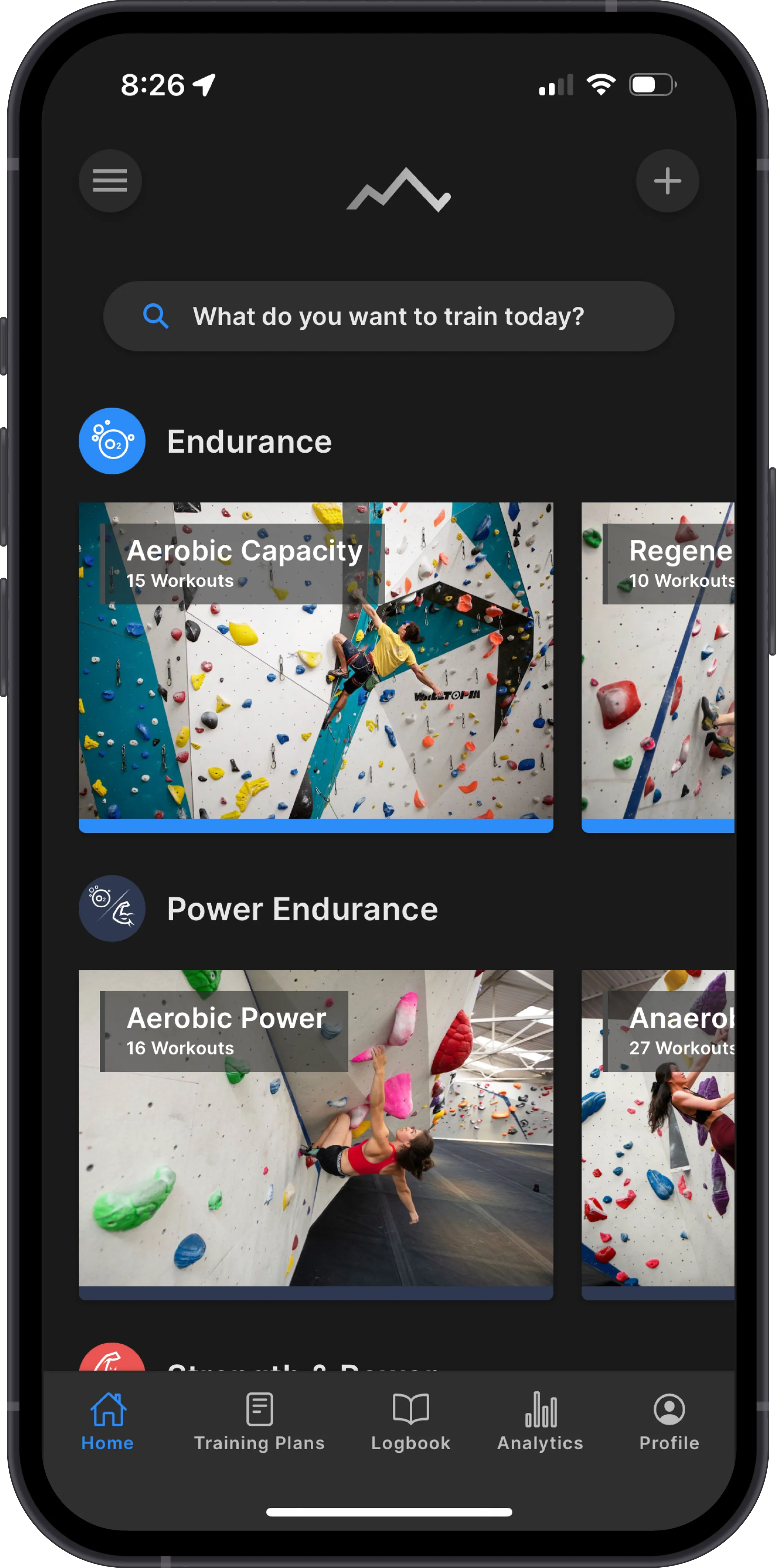
Task: Open the hamburger menu
Action: 110,181
